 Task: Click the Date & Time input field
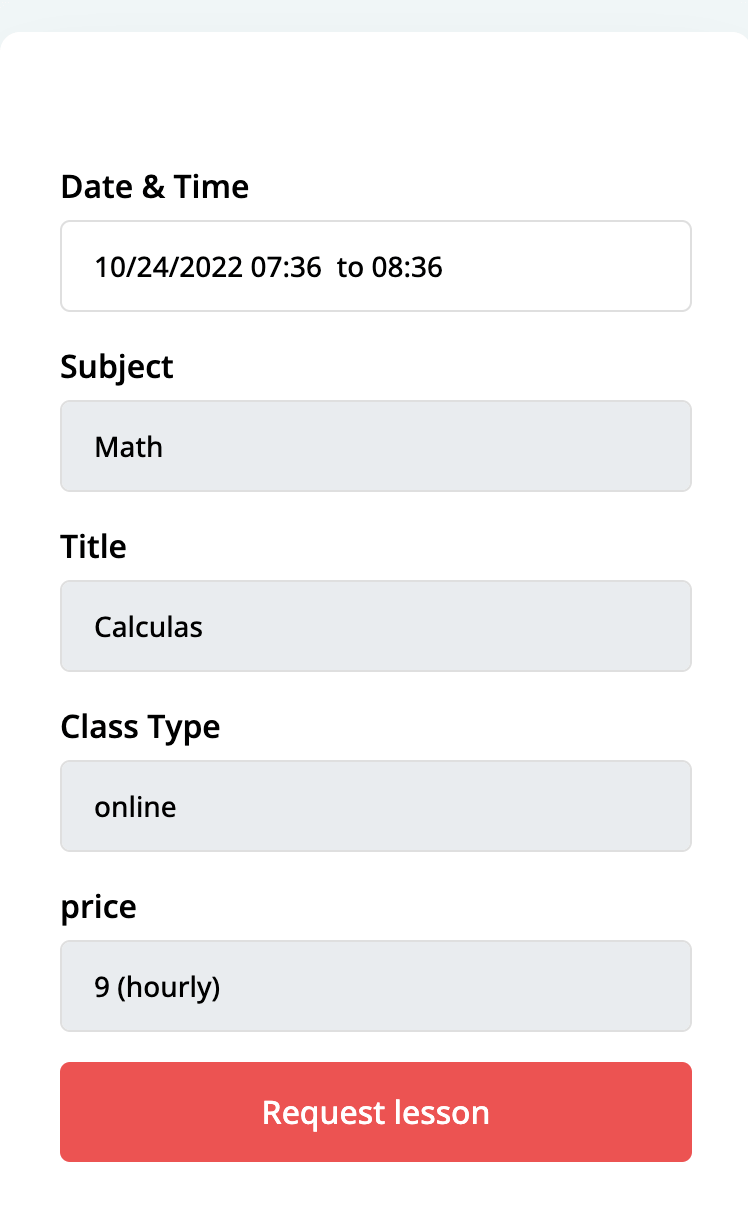coord(375,266)
